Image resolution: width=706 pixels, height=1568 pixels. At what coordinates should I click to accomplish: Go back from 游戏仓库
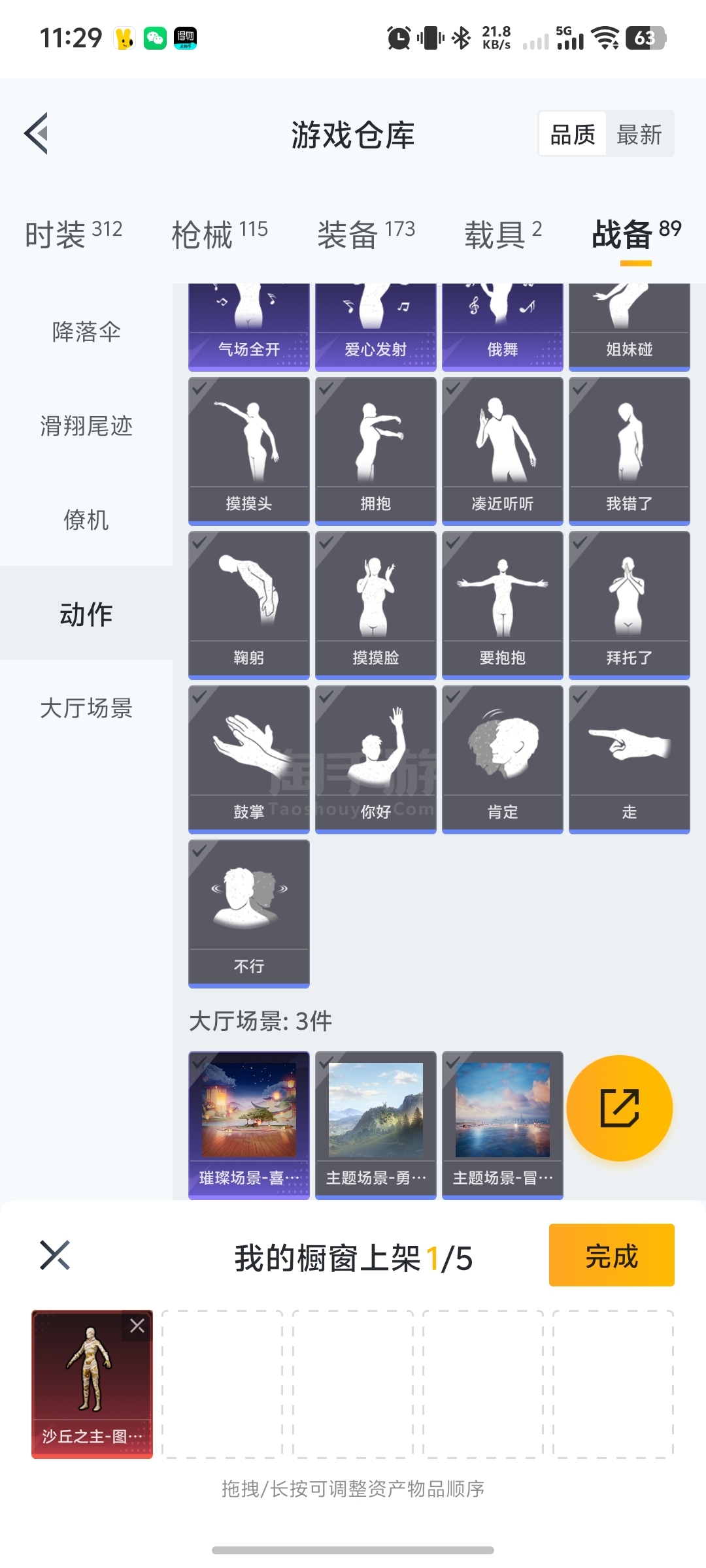click(x=37, y=133)
